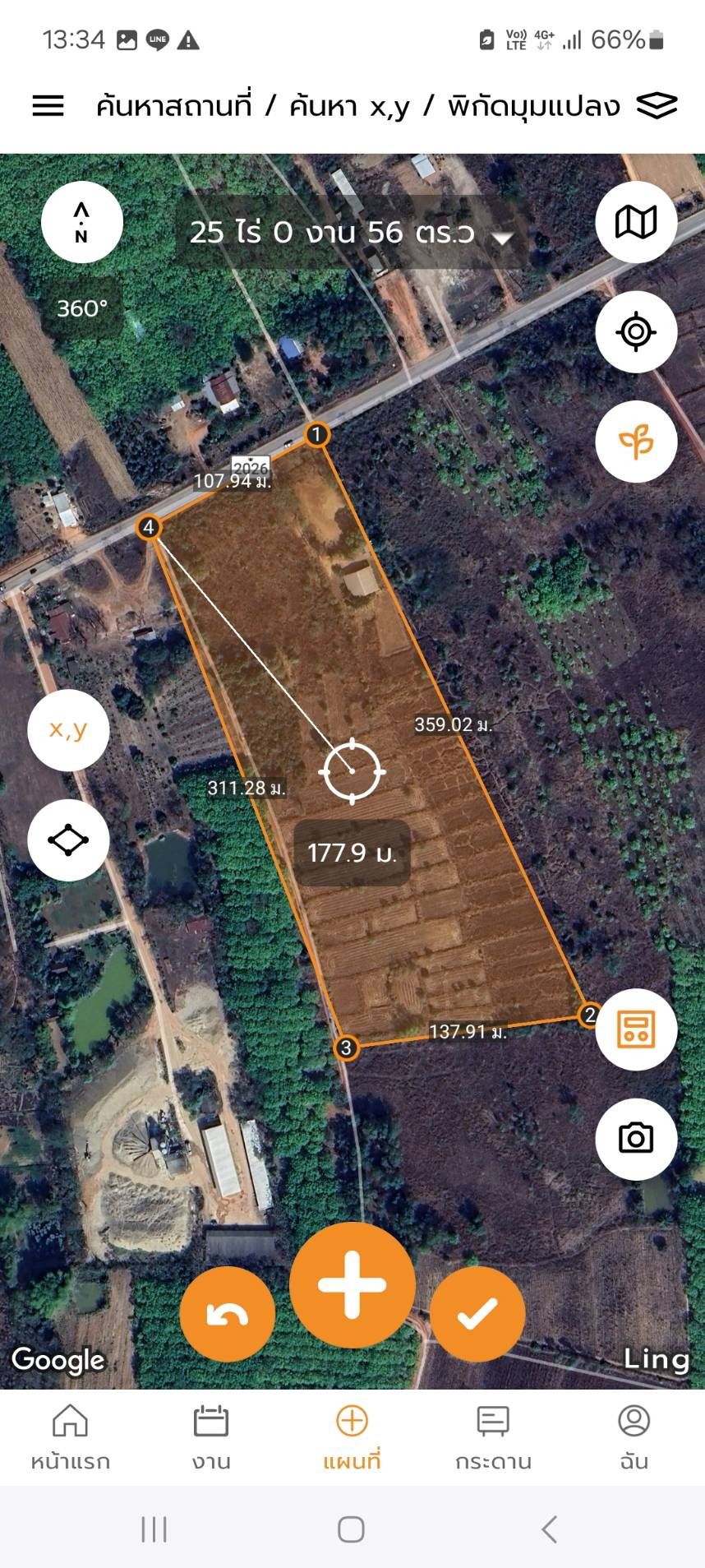Image resolution: width=705 pixels, height=1568 pixels.
Task: Tap the polygon shape tool button
Action: 68,840
